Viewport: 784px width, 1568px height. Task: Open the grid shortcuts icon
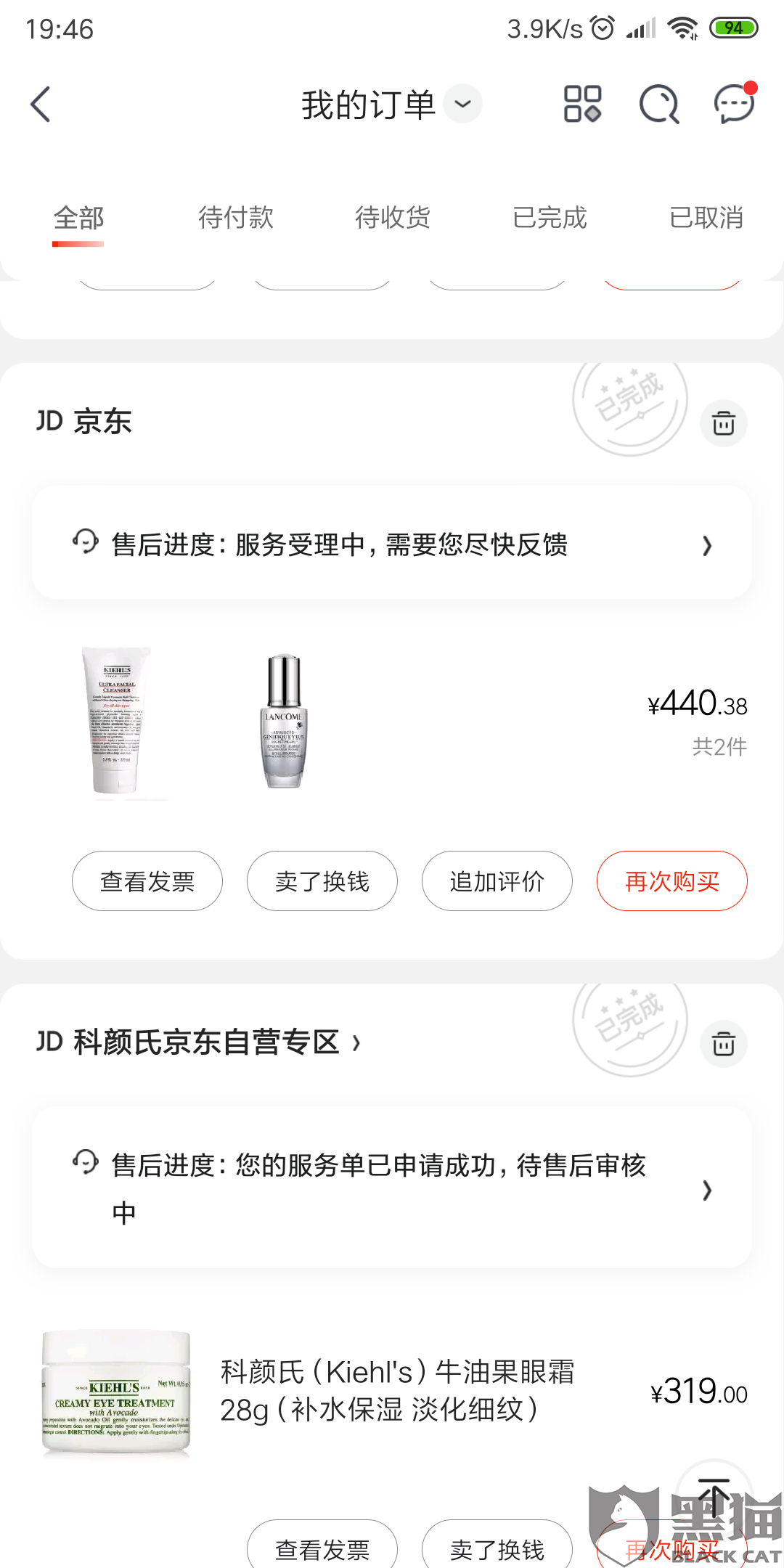click(582, 104)
